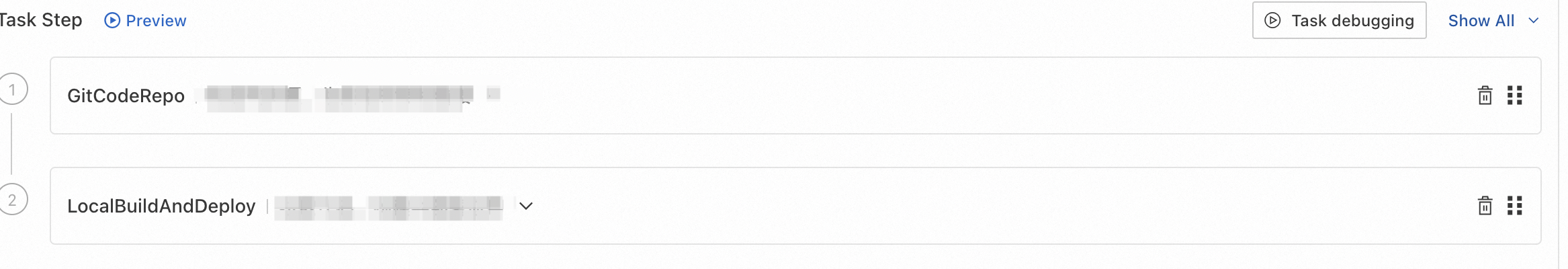Start Task debugging
The height and width of the screenshot is (269, 1568).
click(1339, 21)
